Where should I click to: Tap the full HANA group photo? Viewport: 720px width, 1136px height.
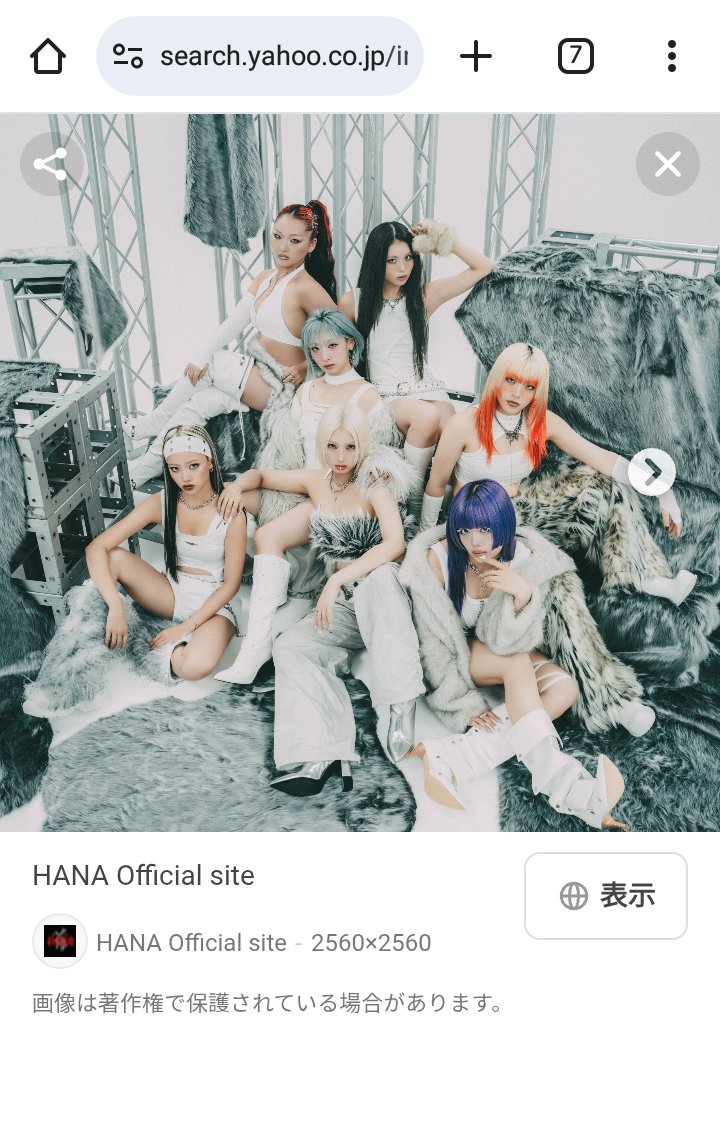[x=360, y=470]
